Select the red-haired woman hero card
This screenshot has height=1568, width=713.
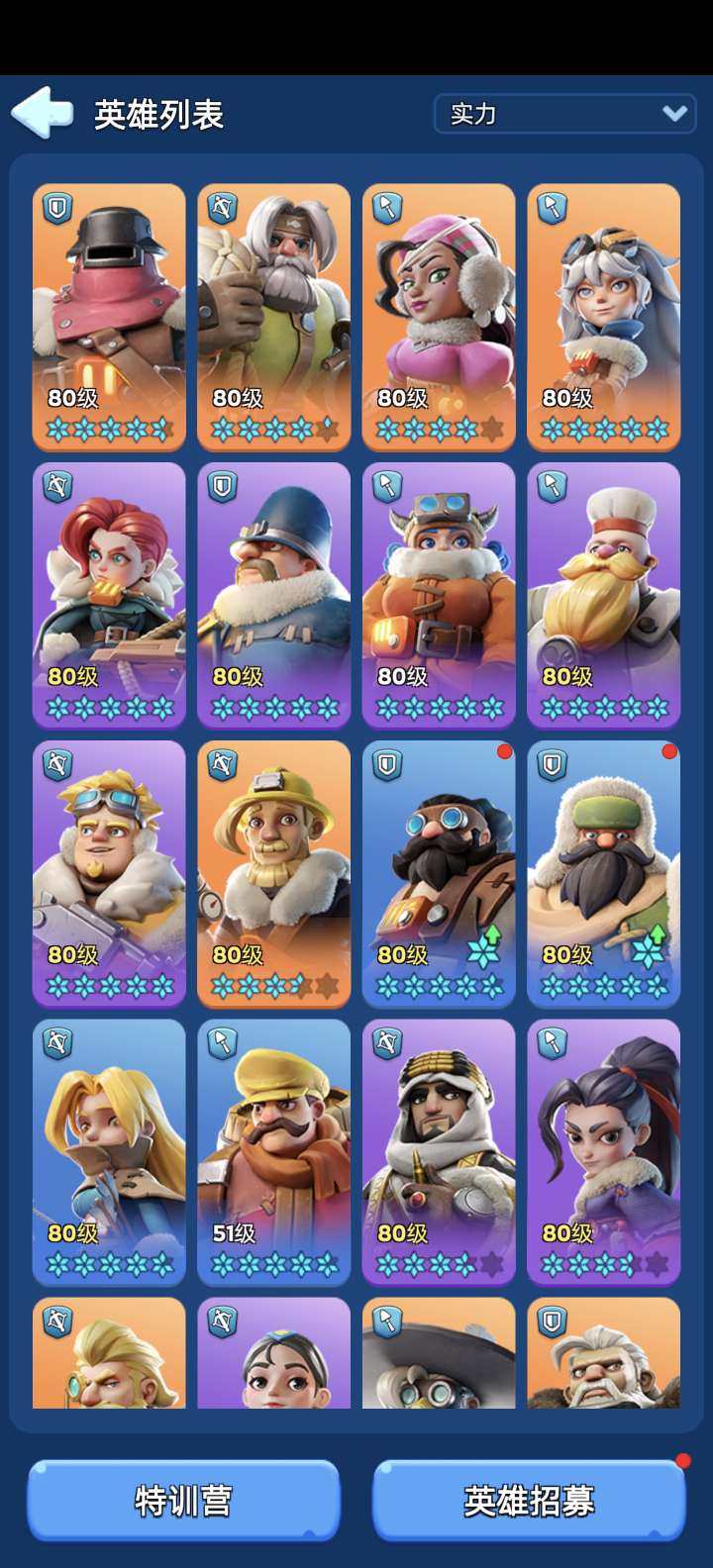pyautogui.click(x=109, y=595)
